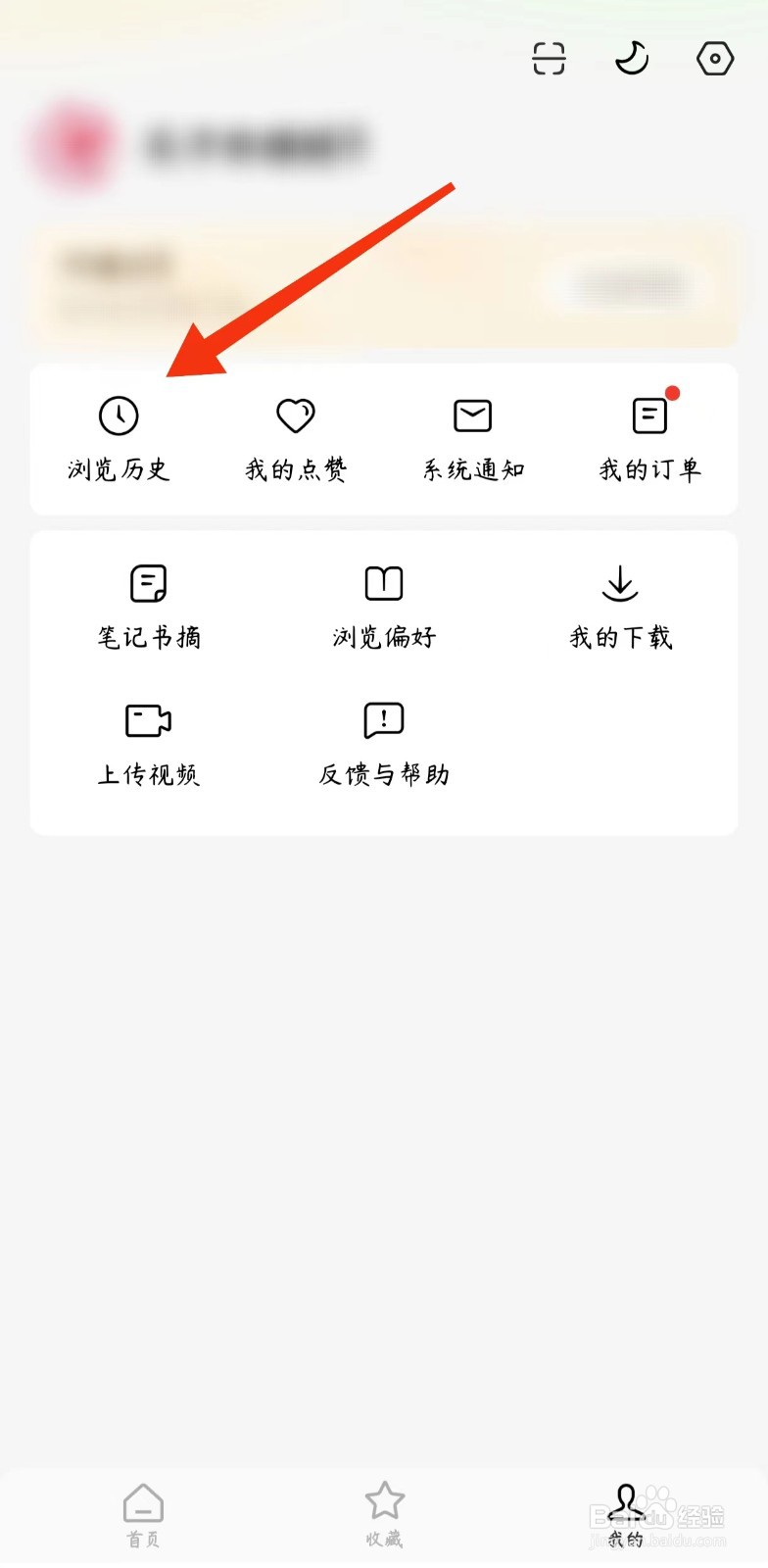768x1568 pixels.
Task: Open the scan QR code icon
Action: tap(549, 59)
